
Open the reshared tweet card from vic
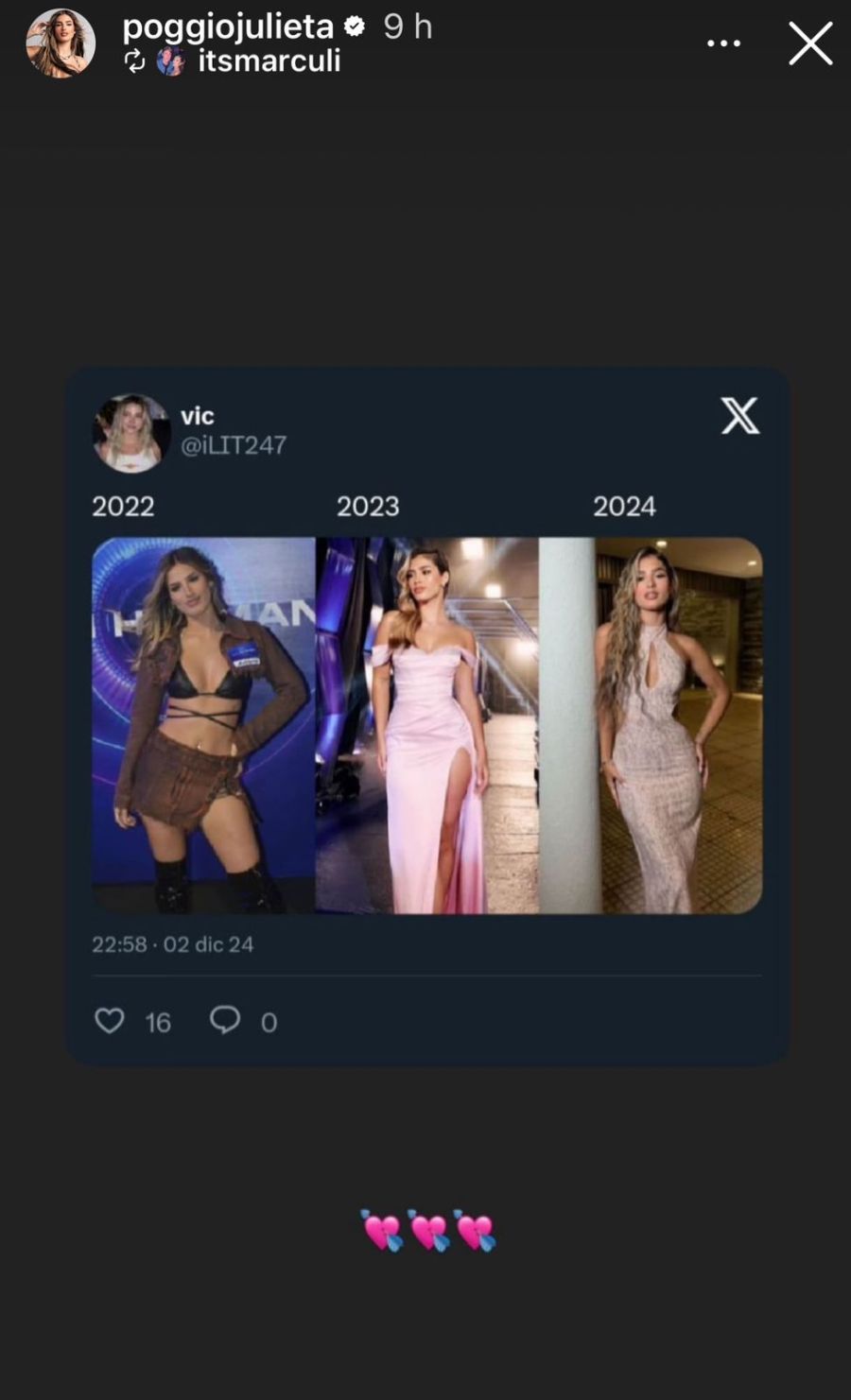426,716
